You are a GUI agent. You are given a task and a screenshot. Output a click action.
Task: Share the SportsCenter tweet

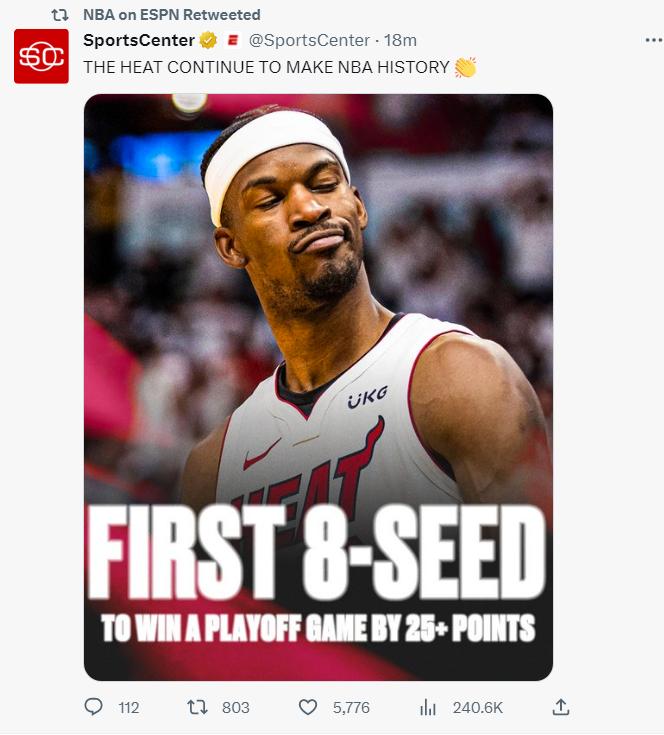[x=561, y=707]
